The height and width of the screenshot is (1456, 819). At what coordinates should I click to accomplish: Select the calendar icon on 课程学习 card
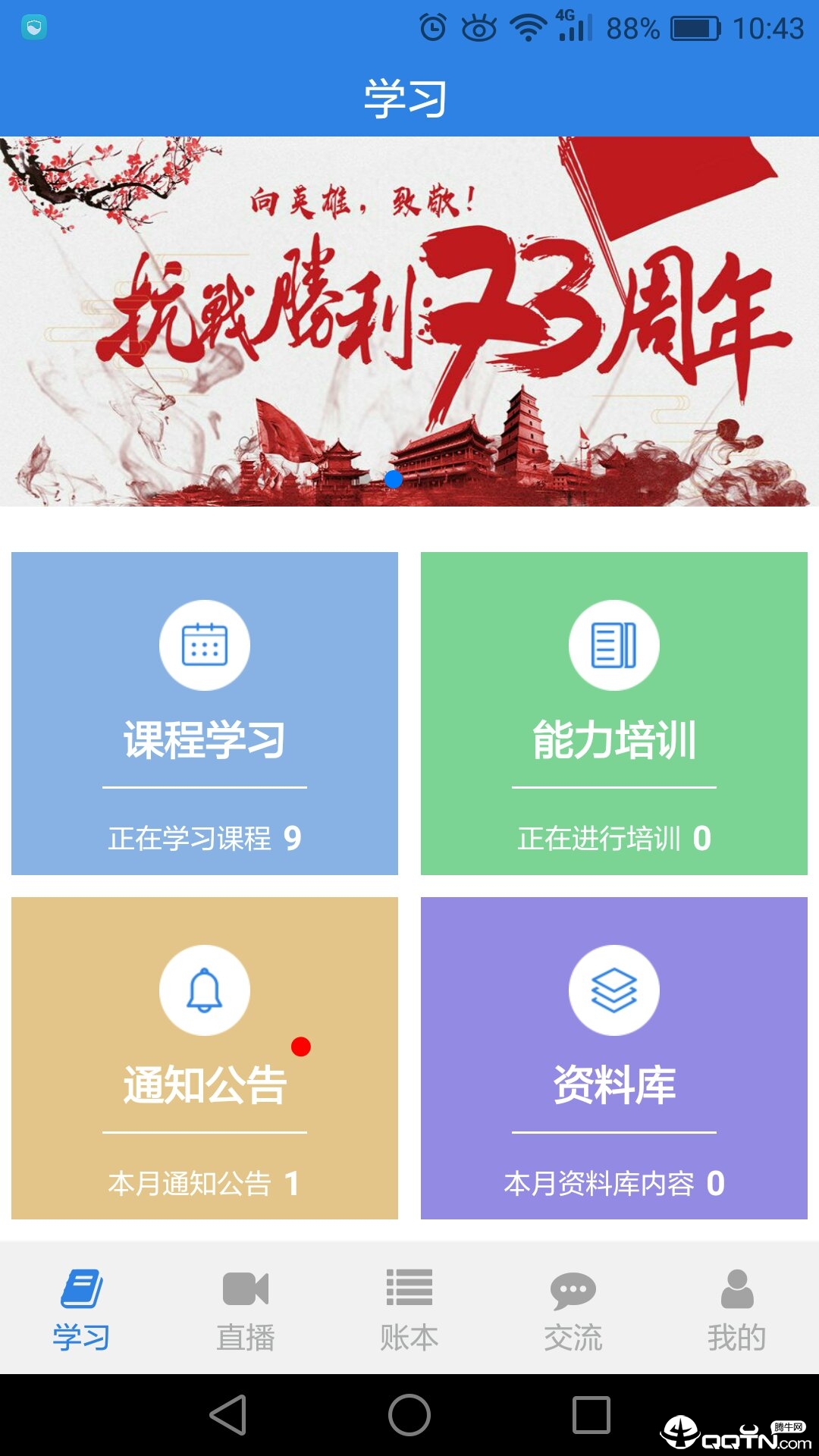click(x=204, y=644)
